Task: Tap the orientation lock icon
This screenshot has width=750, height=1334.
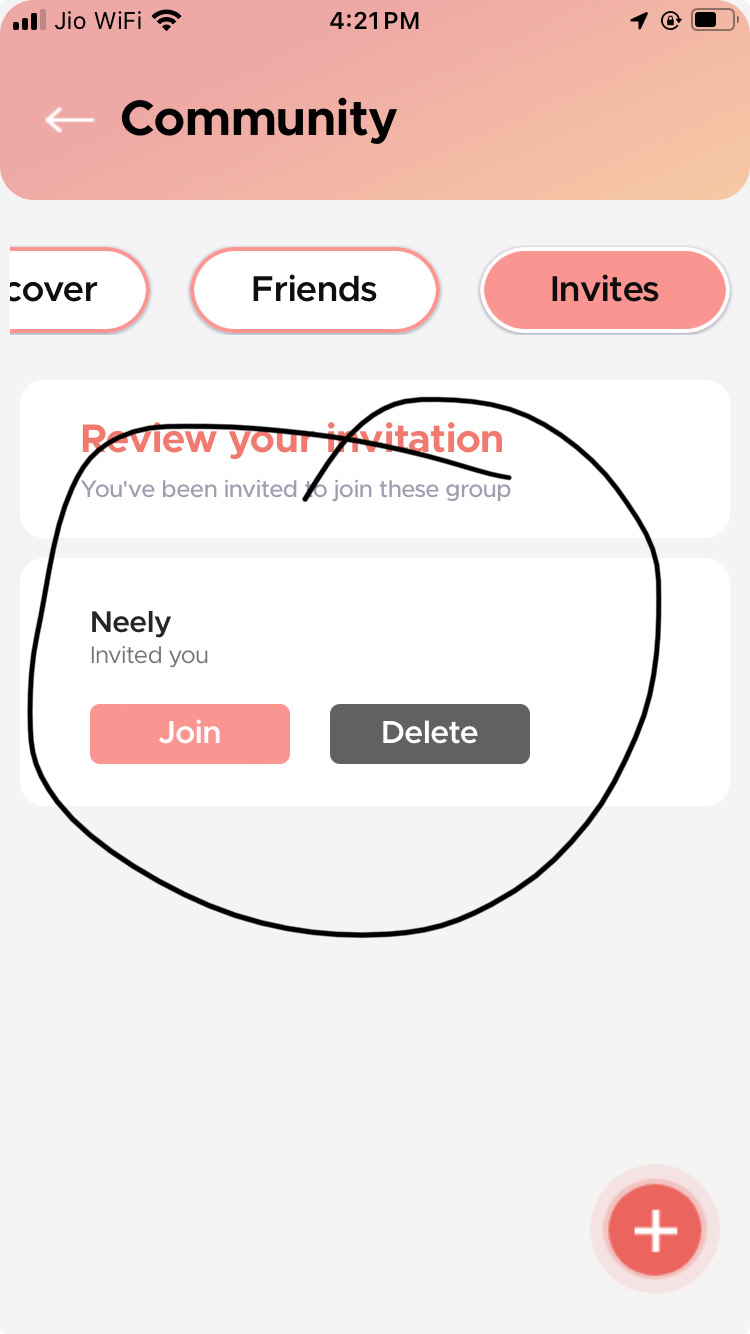Action: pos(671,19)
